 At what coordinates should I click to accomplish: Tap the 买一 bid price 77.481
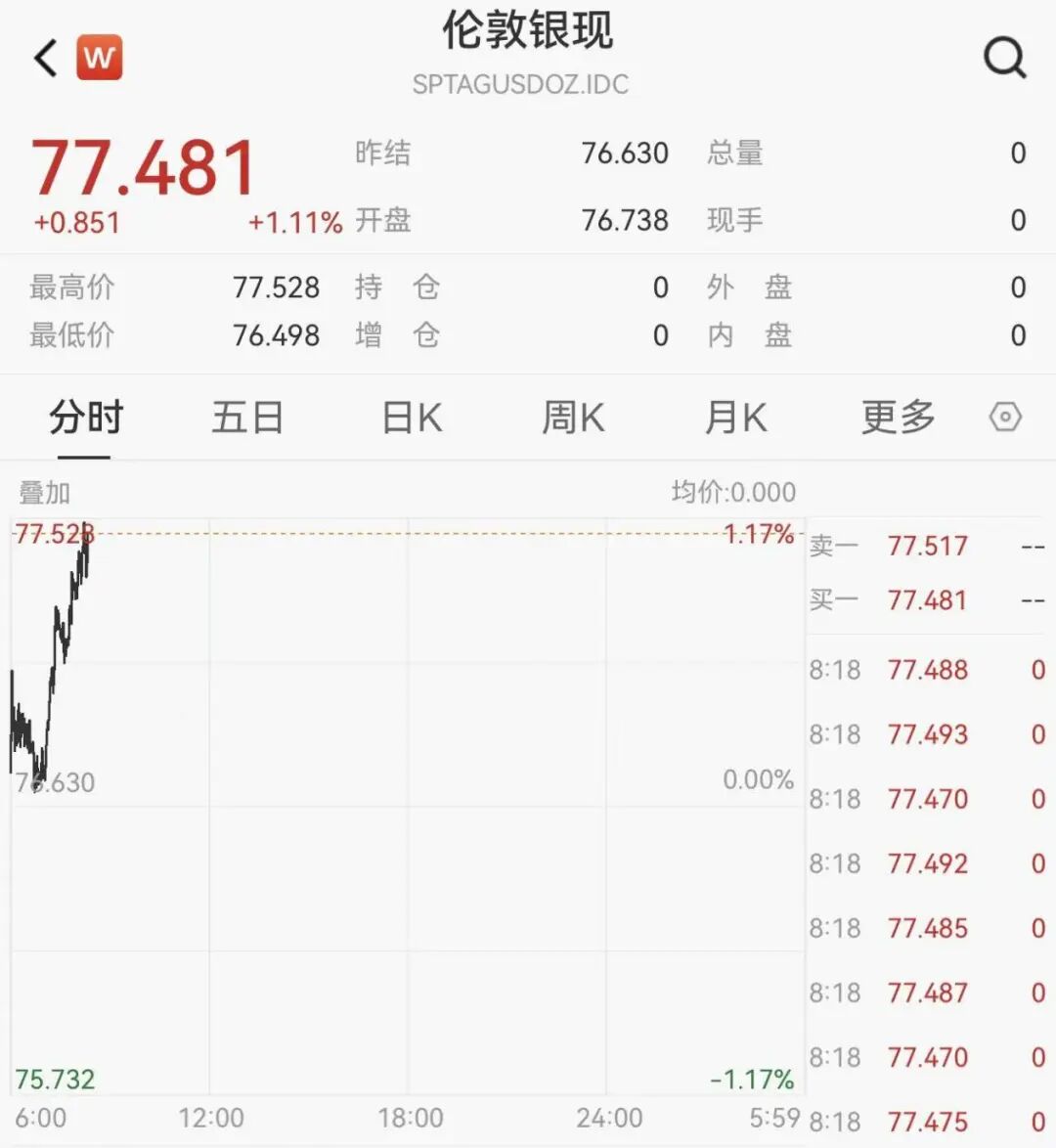[927, 600]
